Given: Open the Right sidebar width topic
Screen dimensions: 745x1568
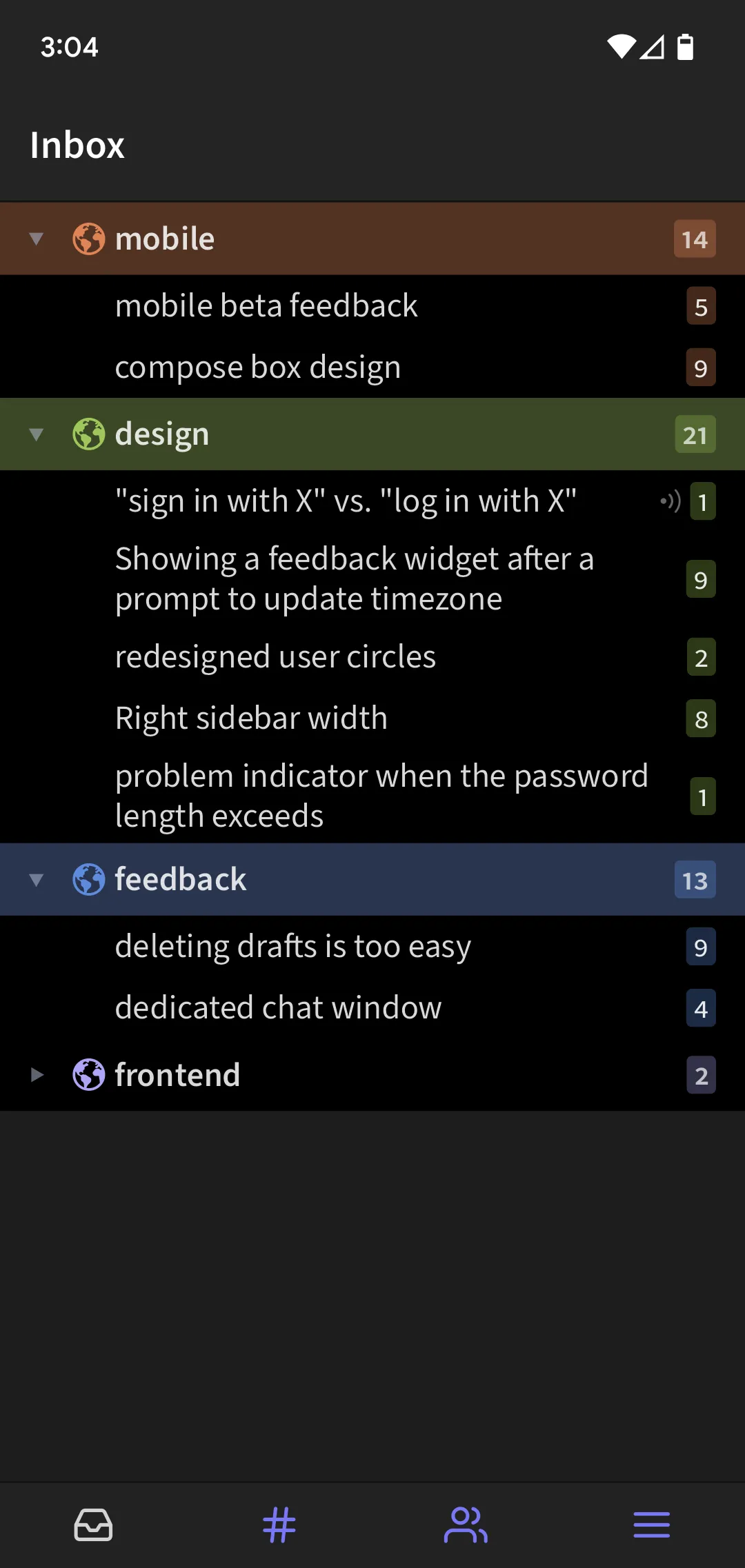Looking at the screenshot, I should [251, 718].
